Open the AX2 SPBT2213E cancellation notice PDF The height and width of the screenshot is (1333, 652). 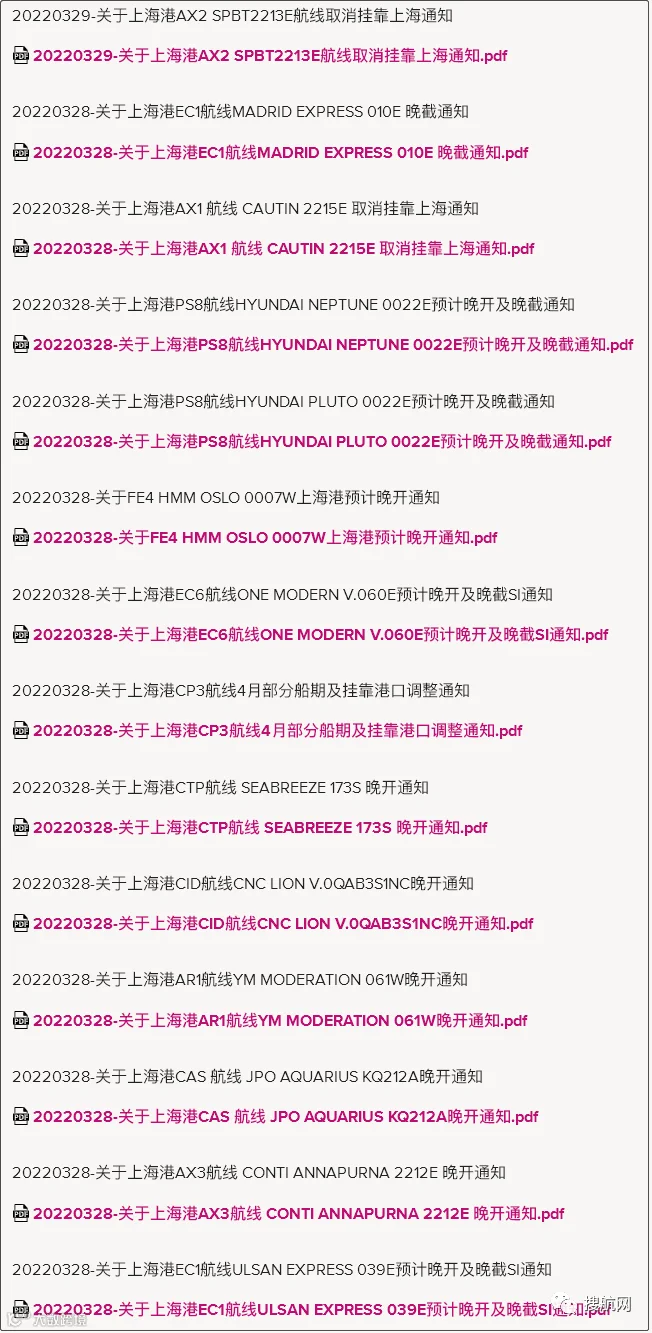coord(270,56)
